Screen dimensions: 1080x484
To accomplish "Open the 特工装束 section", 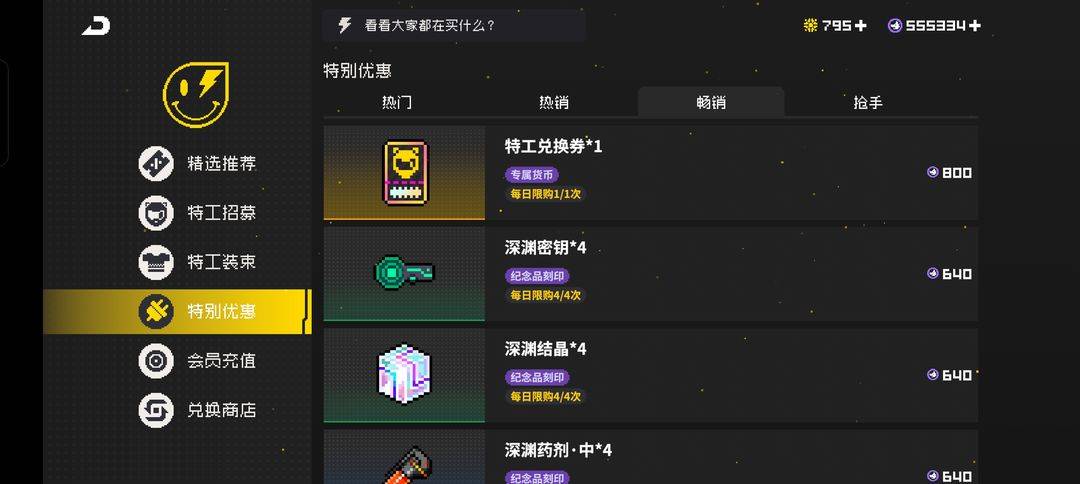I will [x=200, y=262].
